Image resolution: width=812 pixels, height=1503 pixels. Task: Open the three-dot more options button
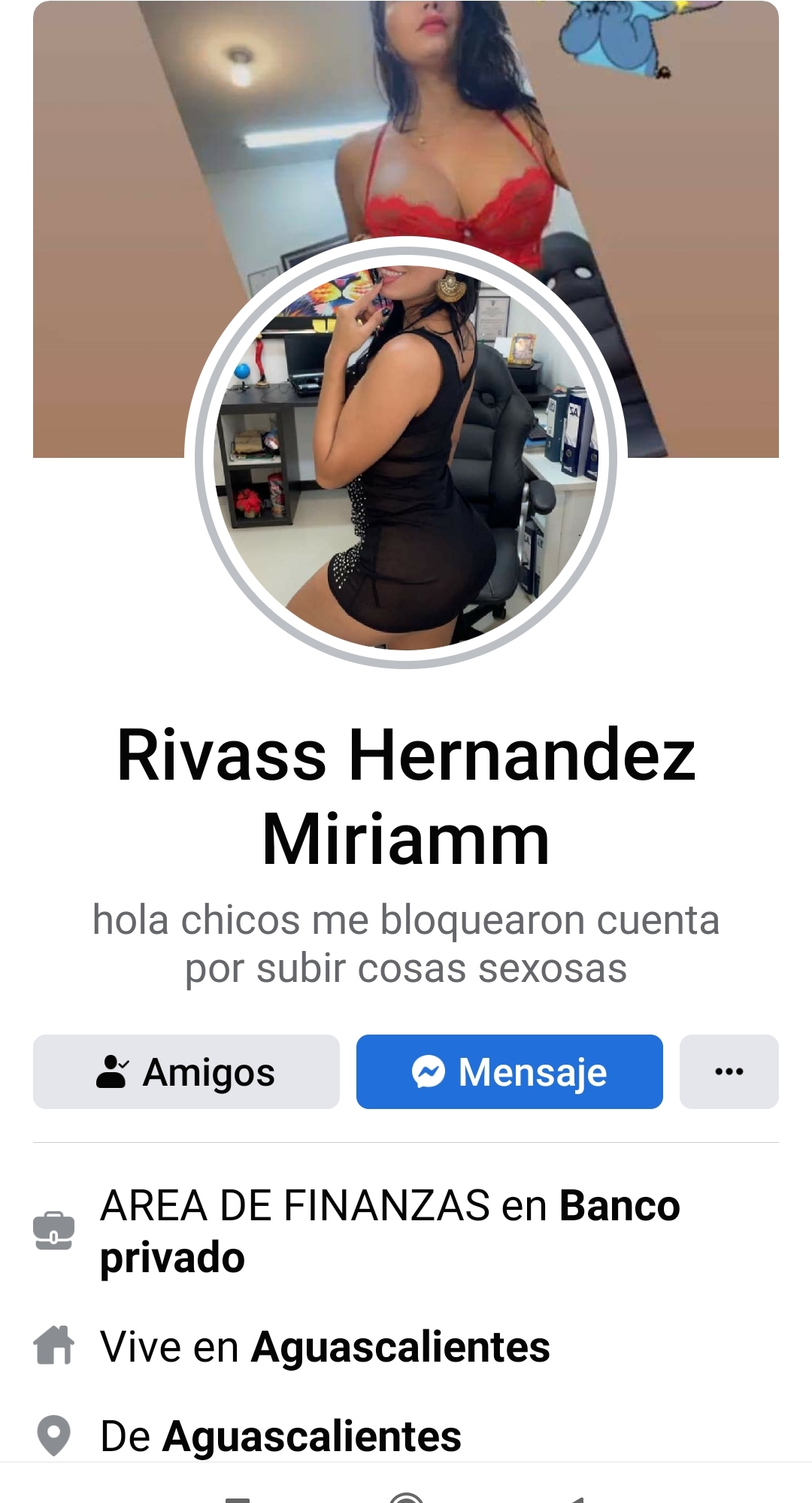pos(729,1071)
